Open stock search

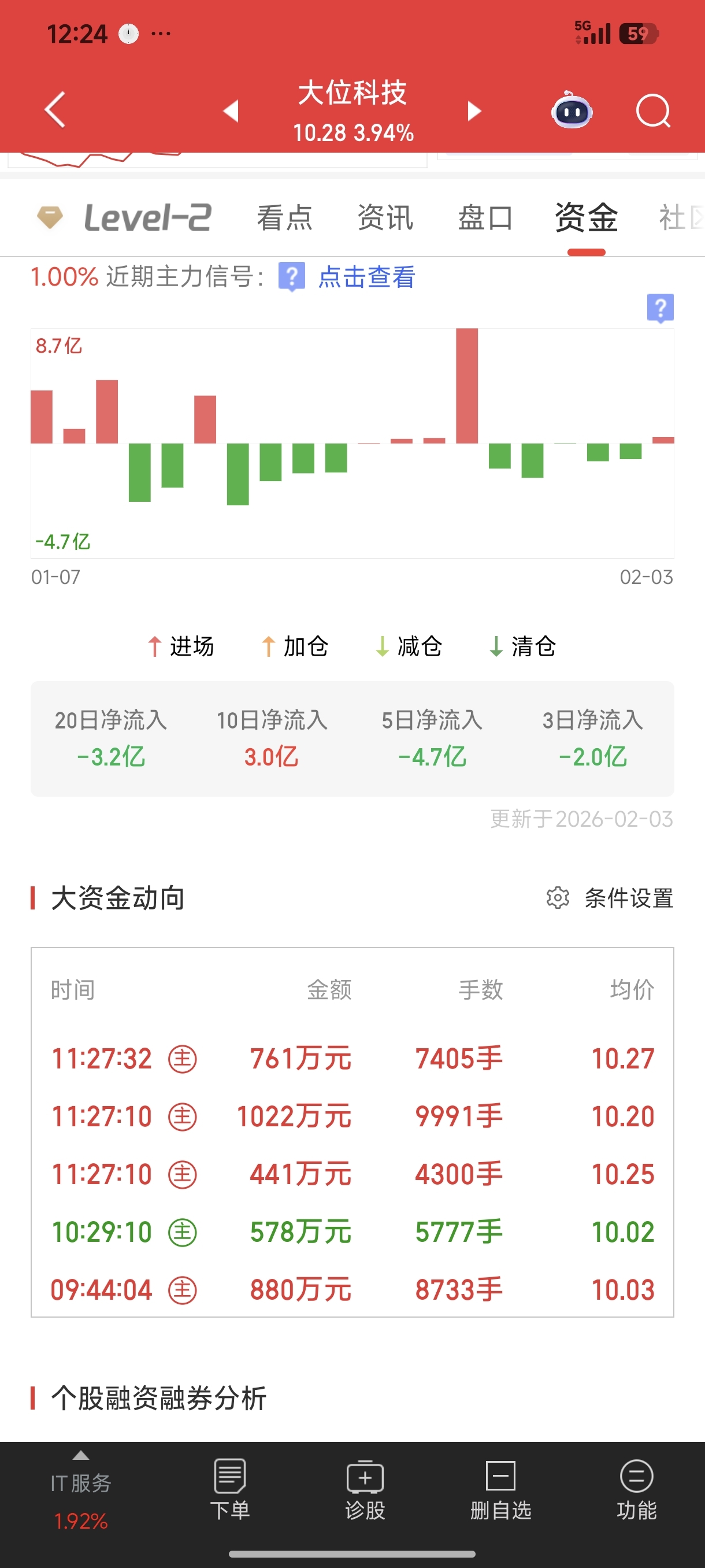(x=652, y=111)
